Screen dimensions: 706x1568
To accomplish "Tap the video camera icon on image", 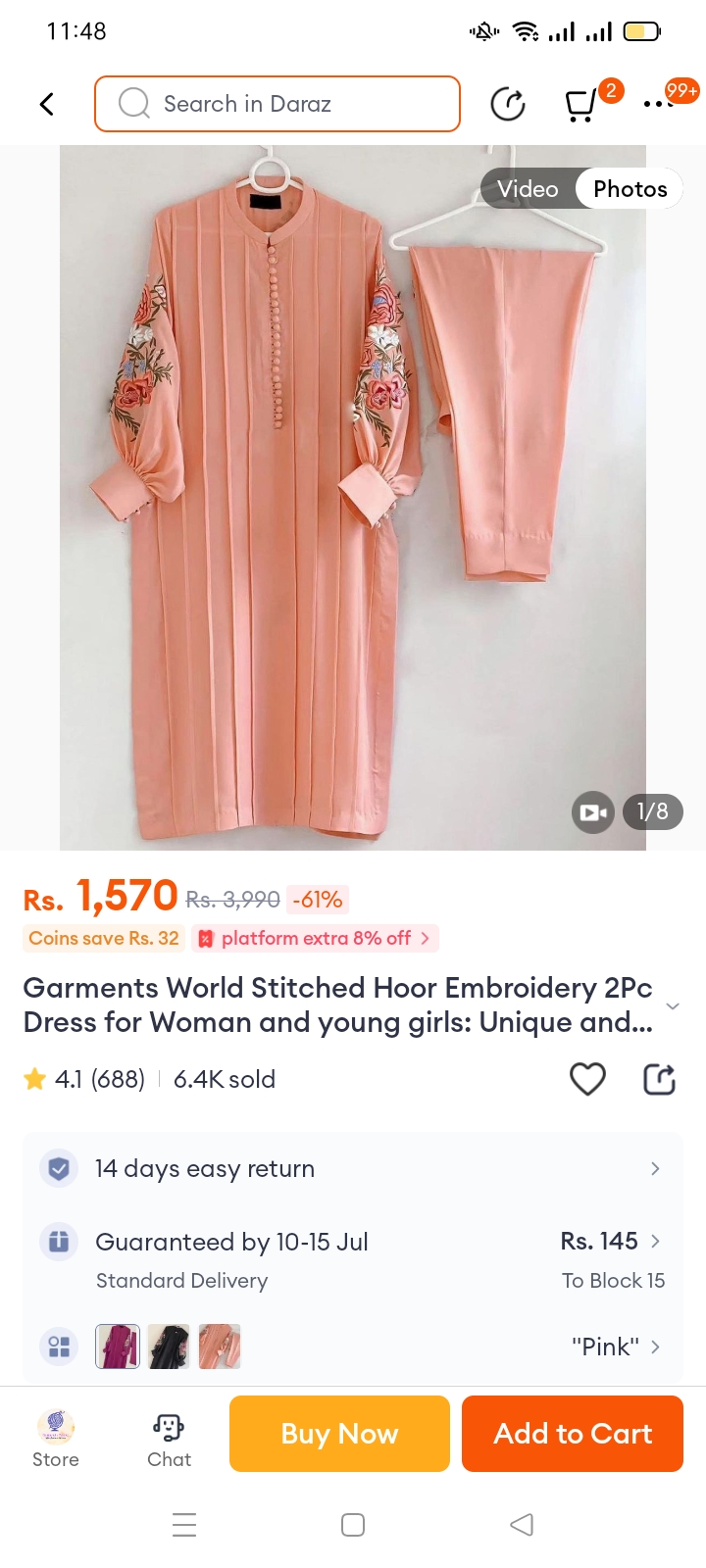I will tap(592, 811).
